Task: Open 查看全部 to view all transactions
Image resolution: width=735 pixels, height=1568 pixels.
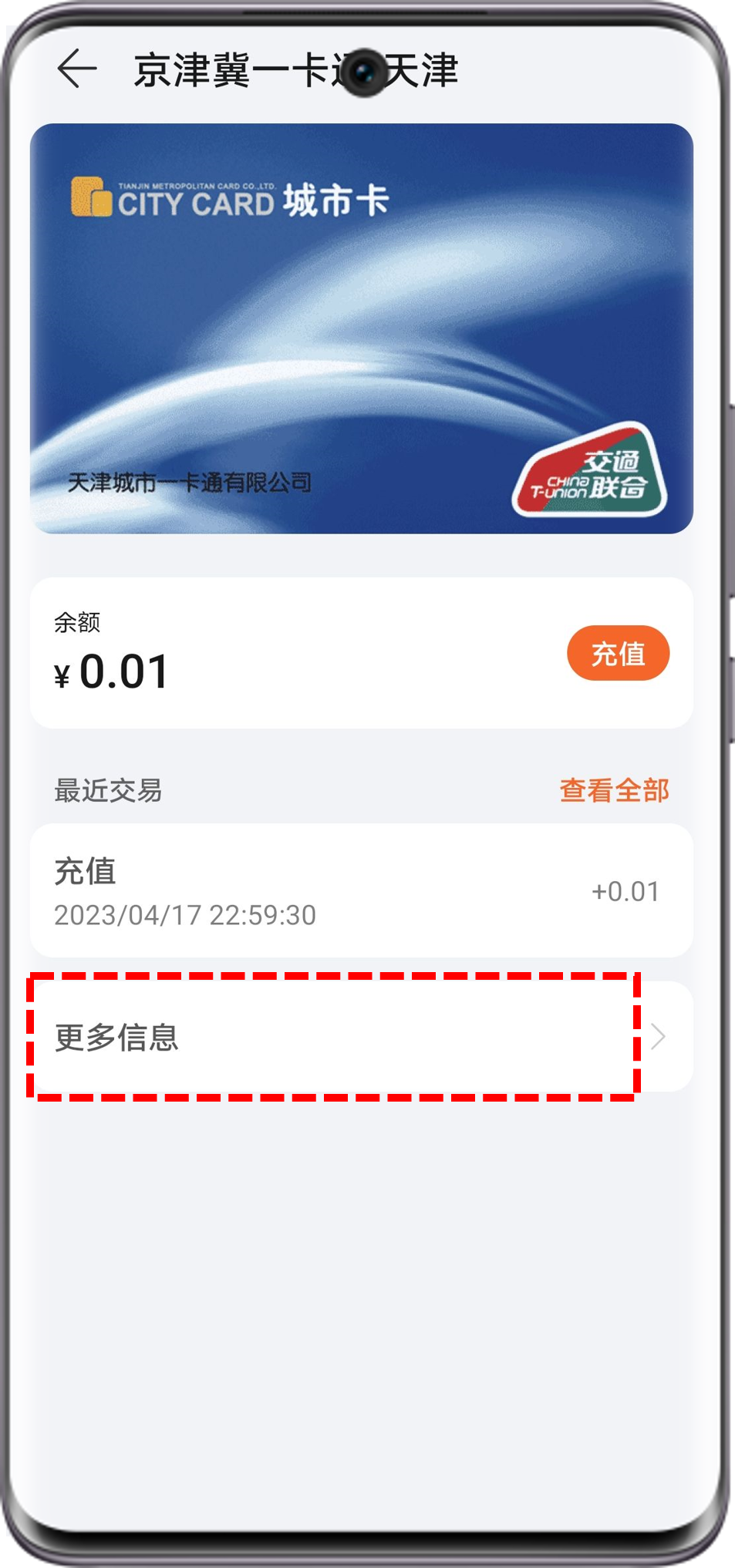Action: (614, 790)
